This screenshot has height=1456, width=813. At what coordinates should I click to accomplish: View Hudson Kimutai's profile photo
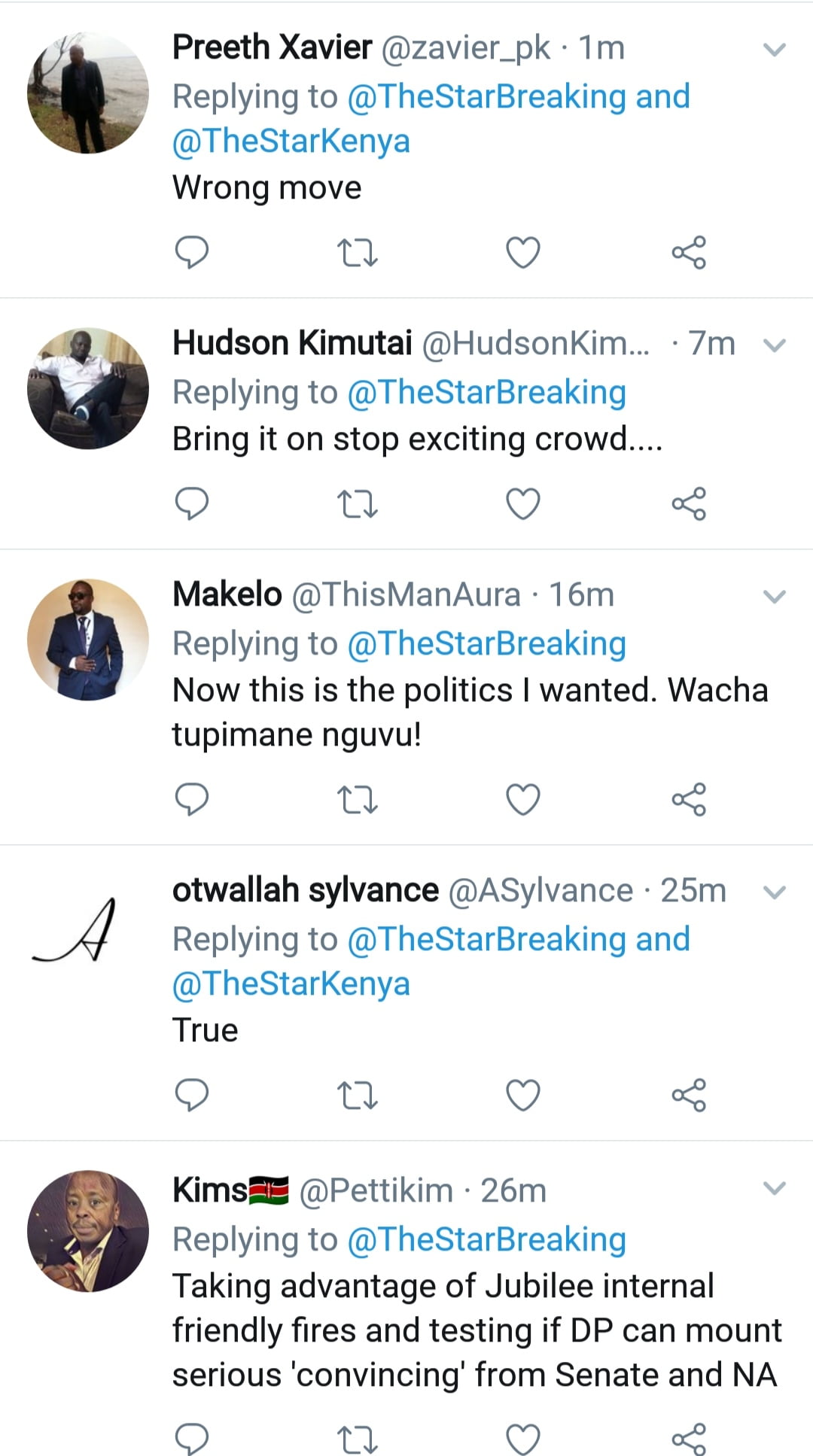tap(88, 389)
